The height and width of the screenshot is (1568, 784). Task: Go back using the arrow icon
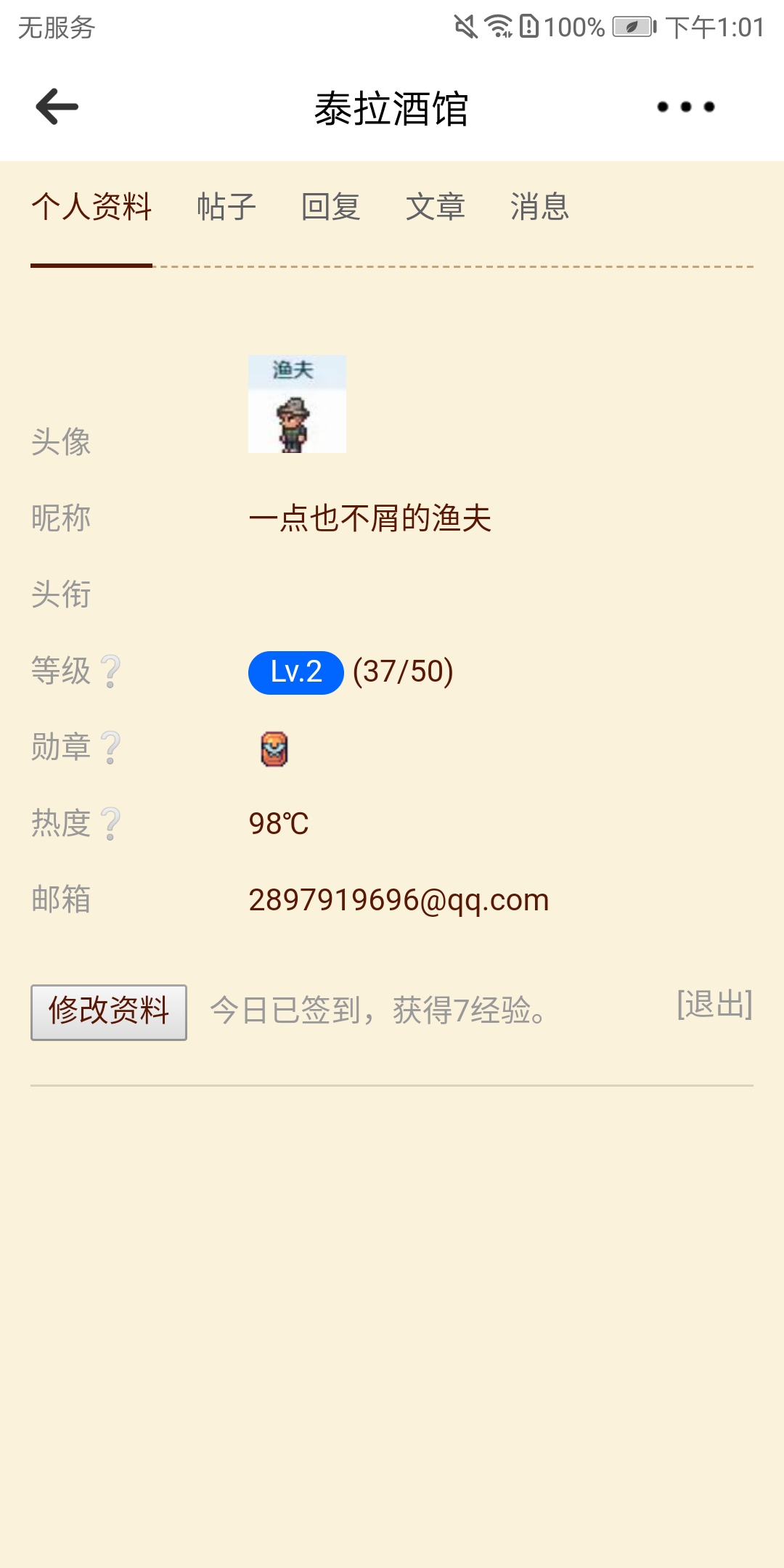[x=57, y=107]
